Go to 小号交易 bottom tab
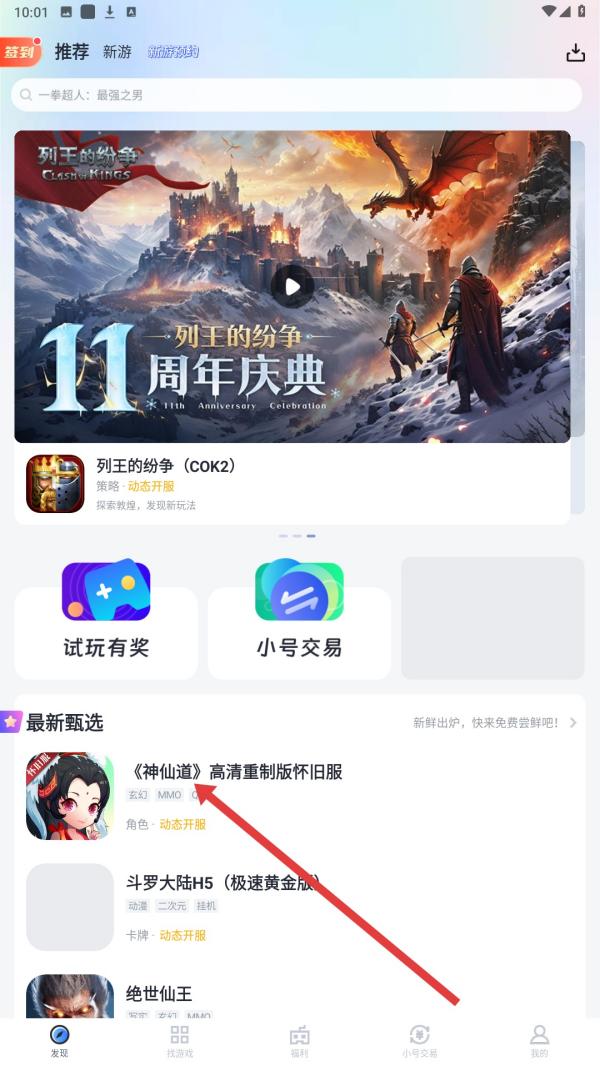 [x=420, y=1041]
